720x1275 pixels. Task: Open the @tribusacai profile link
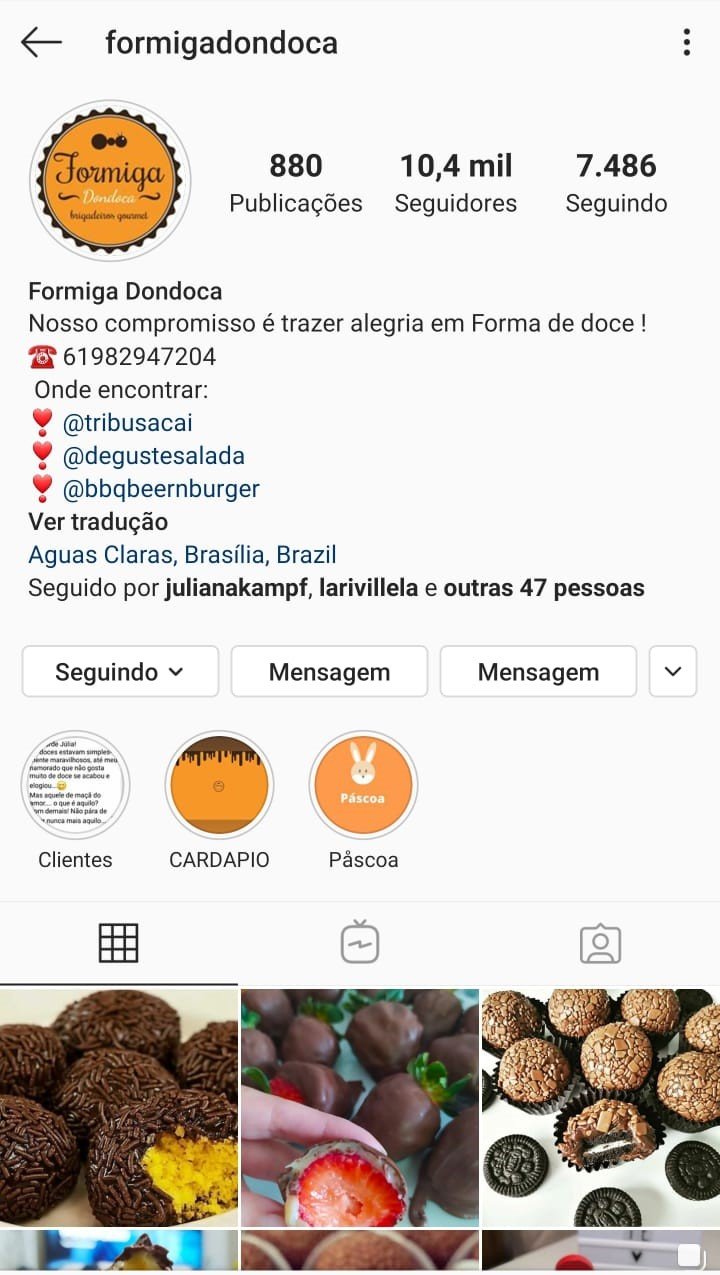point(127,423)
